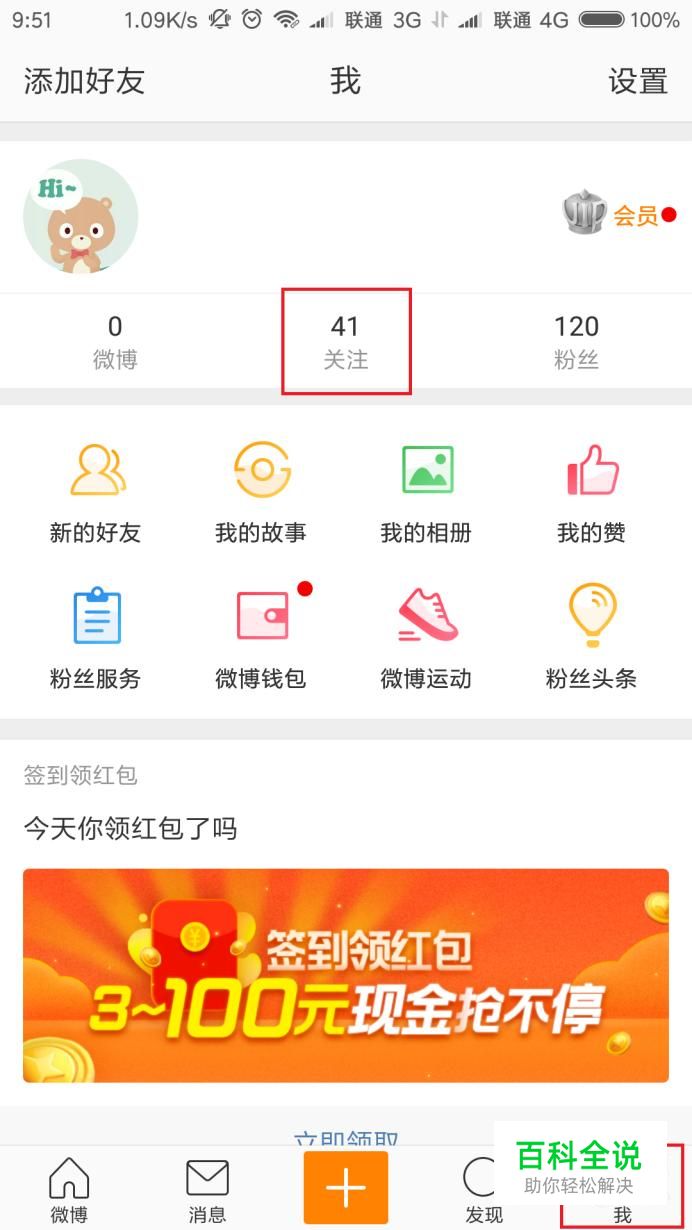Image resolution: width=692 pixels, height=1230 pixels.
Task: Tap the 立即领取 link
Action: tap(346, 1138)
